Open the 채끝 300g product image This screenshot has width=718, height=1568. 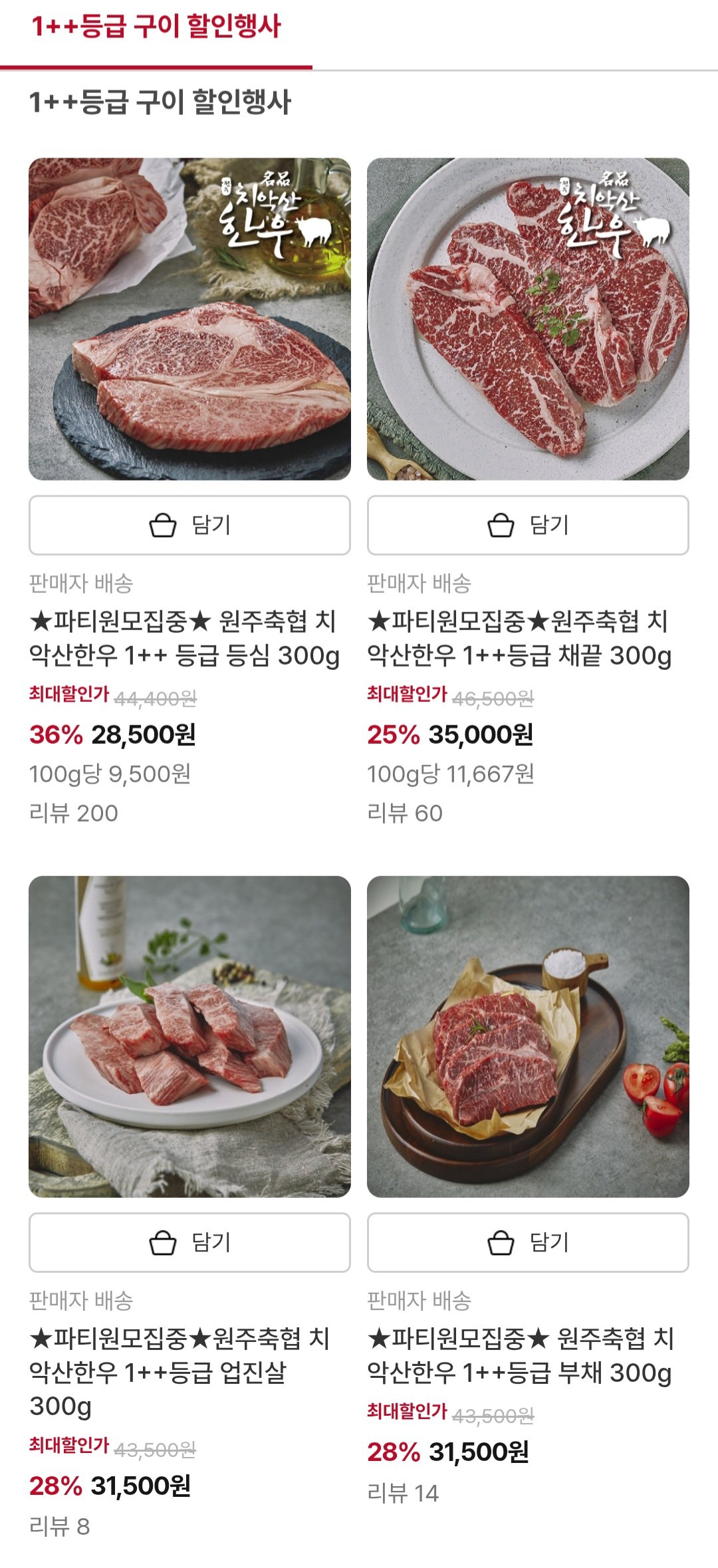(528, 319)
